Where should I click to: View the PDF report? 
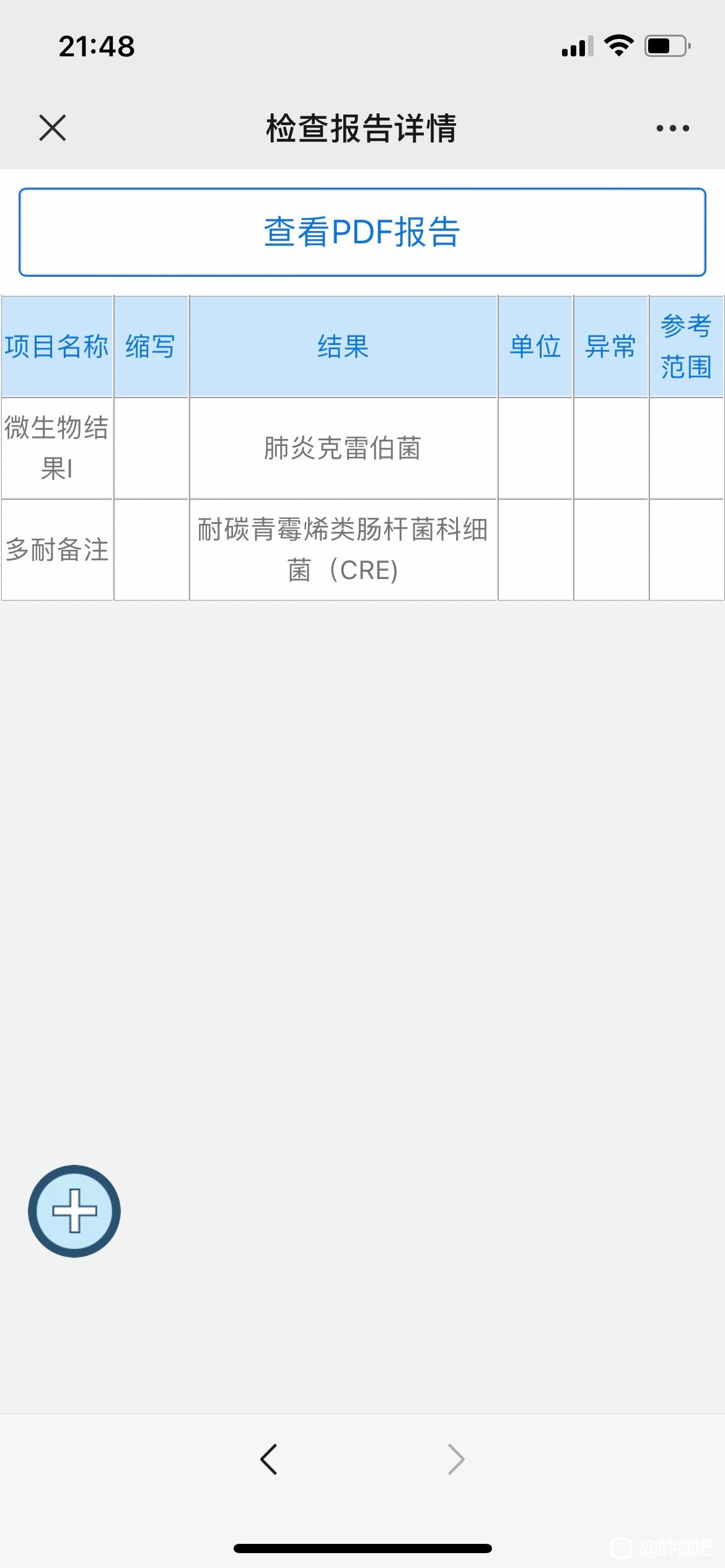[x=362, y=232]
